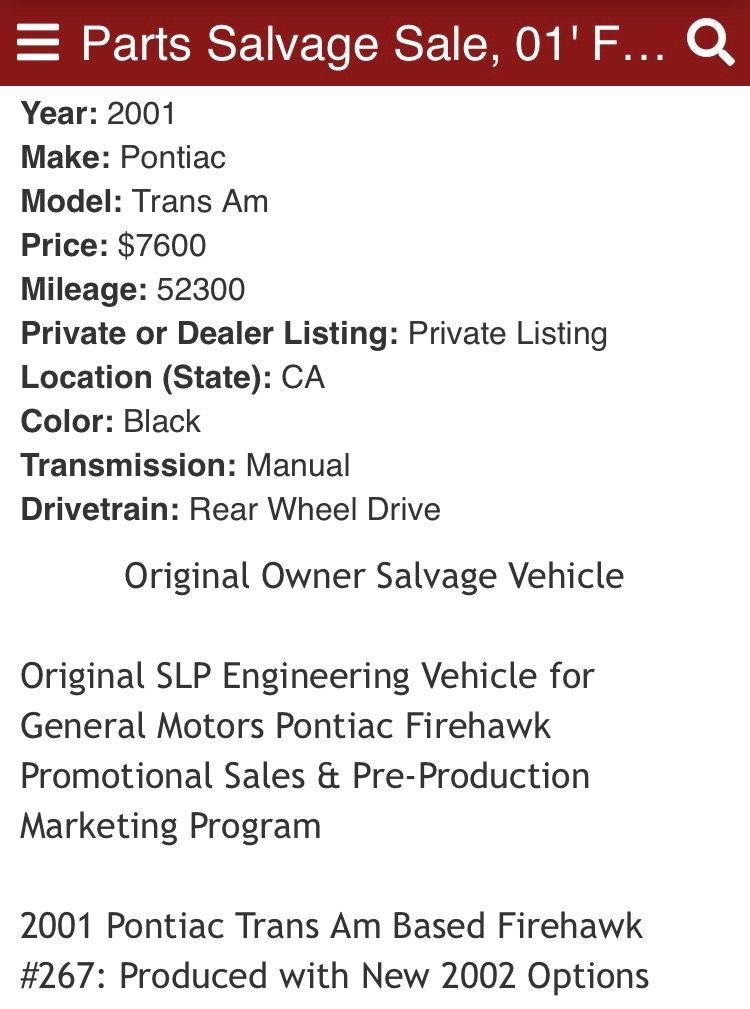The image size is (750, 1009).
Task: Open the hamburger navigation menu
Action: [38, 43]
